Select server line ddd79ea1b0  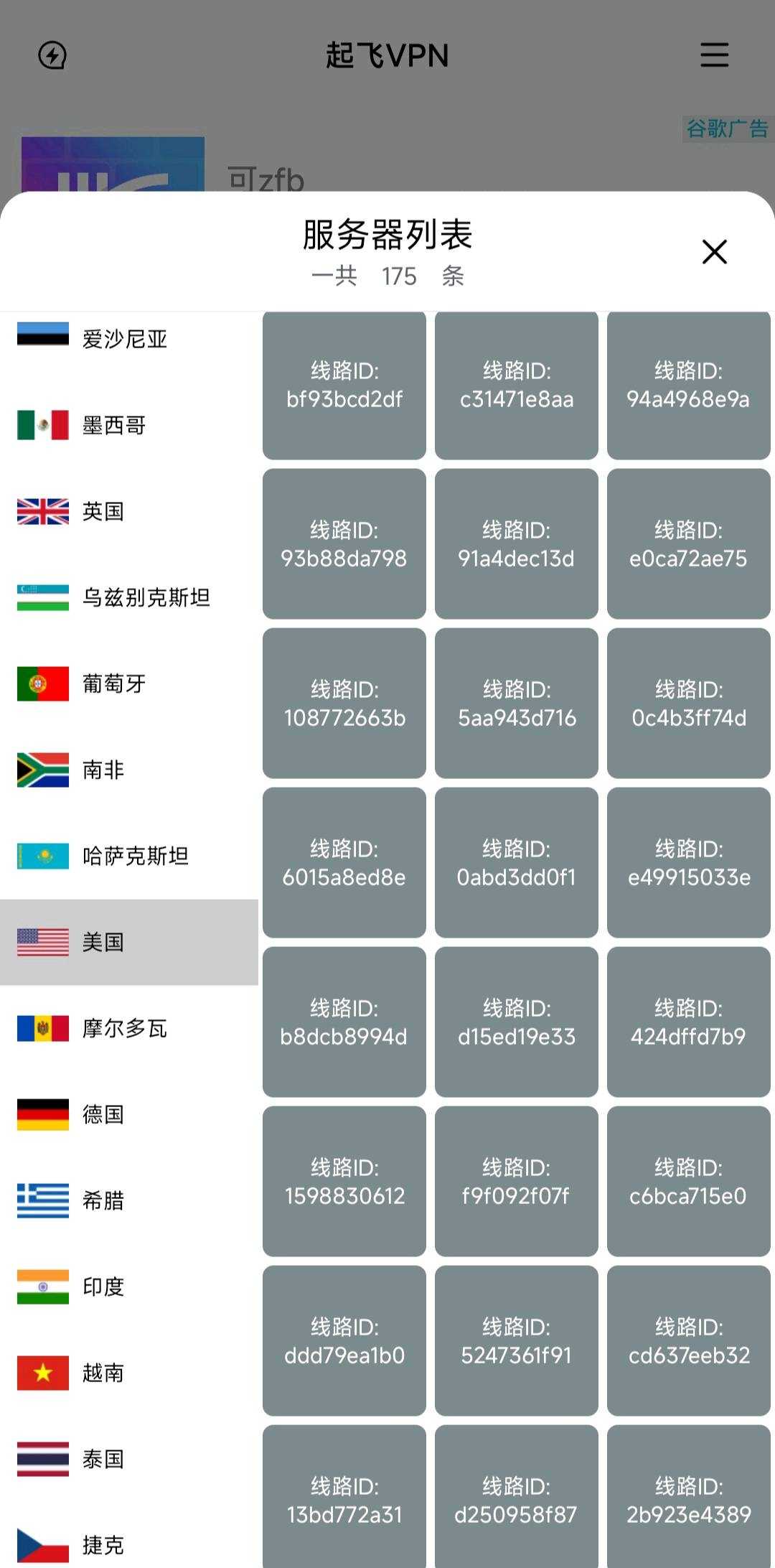[x=344, y=1341]
